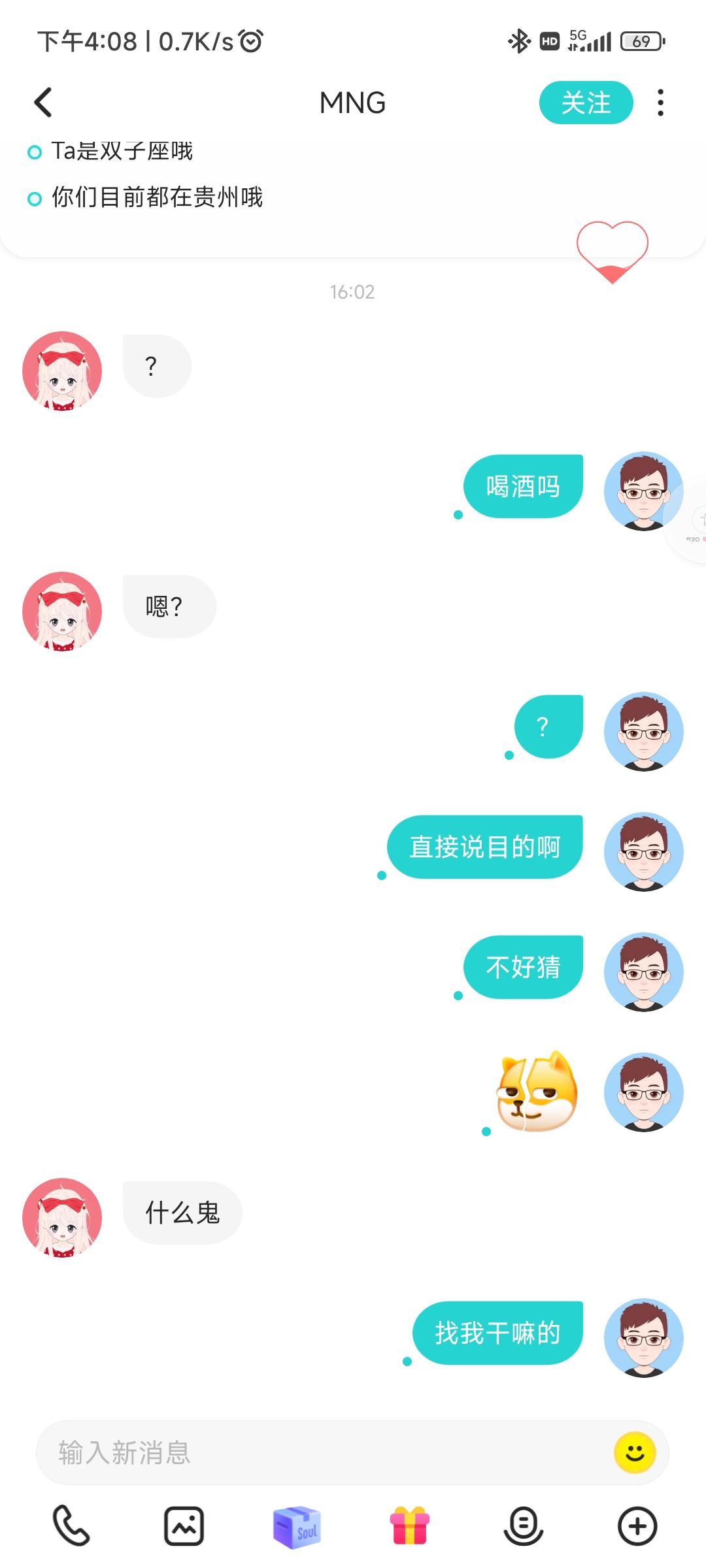Open more options with plus icon
The width and height of the screenshot is (706, 1568).
pyautogui.click(x=637, y=1526)
